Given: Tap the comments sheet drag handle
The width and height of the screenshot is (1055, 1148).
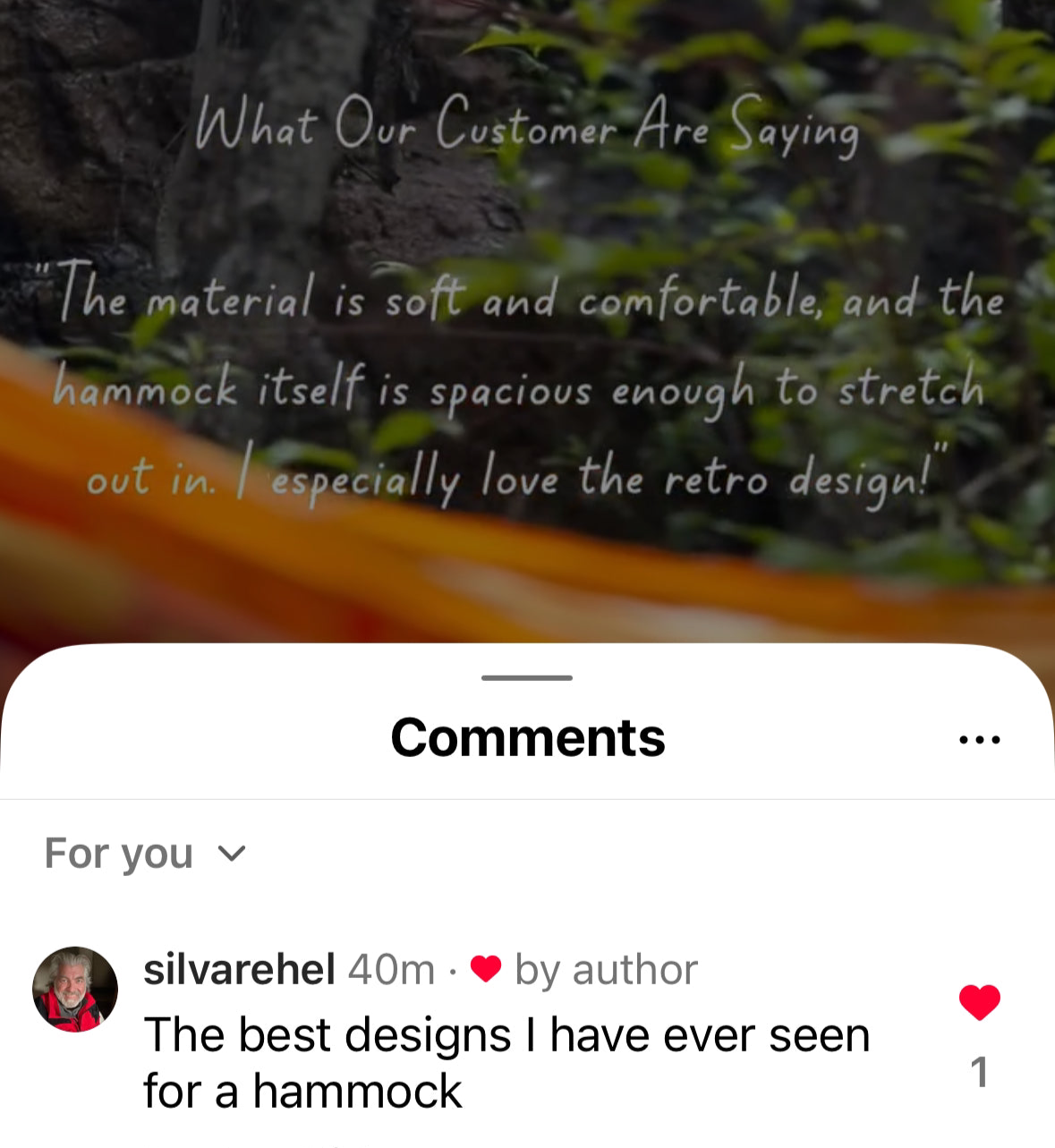Looking at the screenshot, I should [x=526, y=677].
